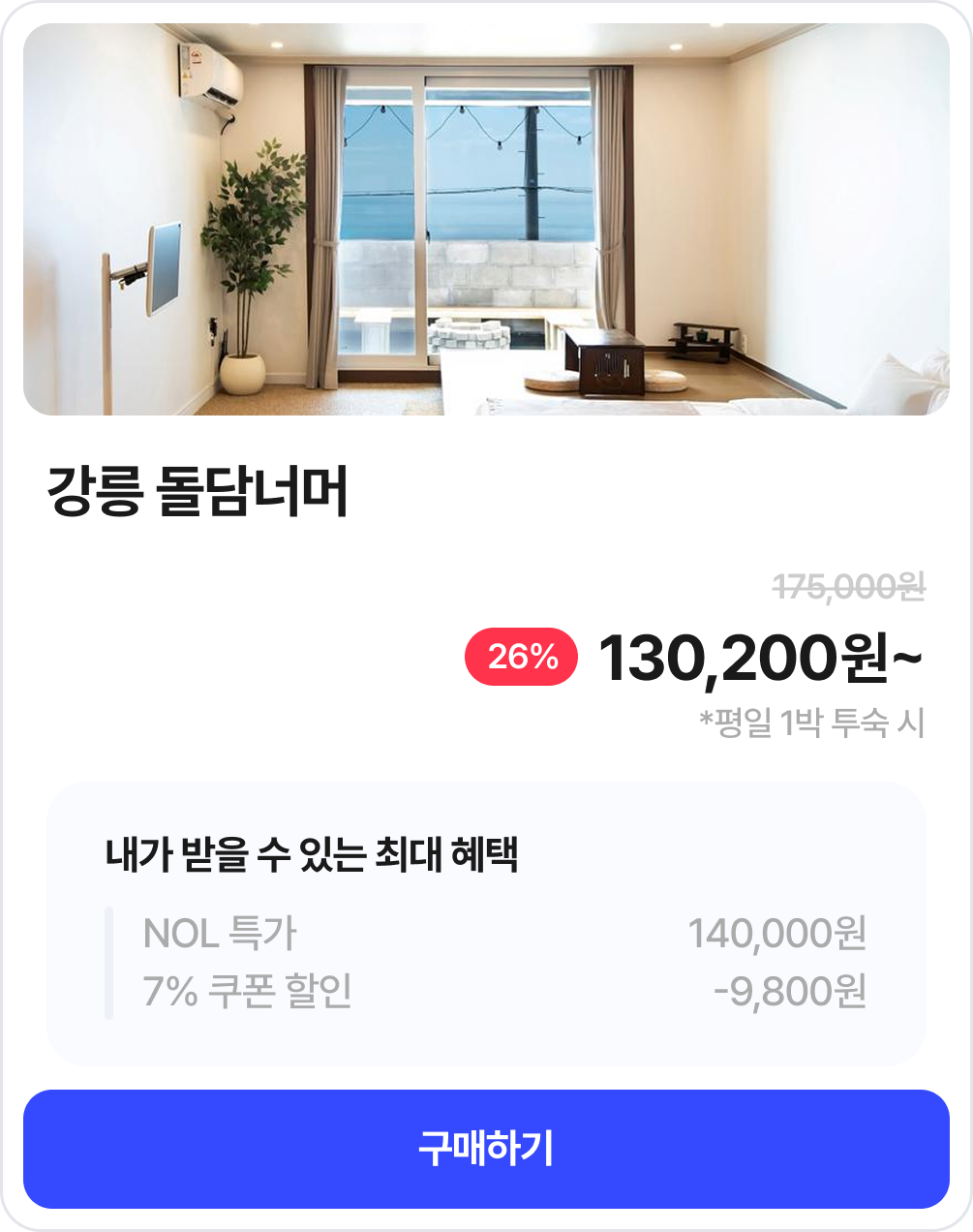The height and width of the screenshot is (1232, 973).
Task: Tap the 구매하기 purchase button
Action: pos(486,1149)
